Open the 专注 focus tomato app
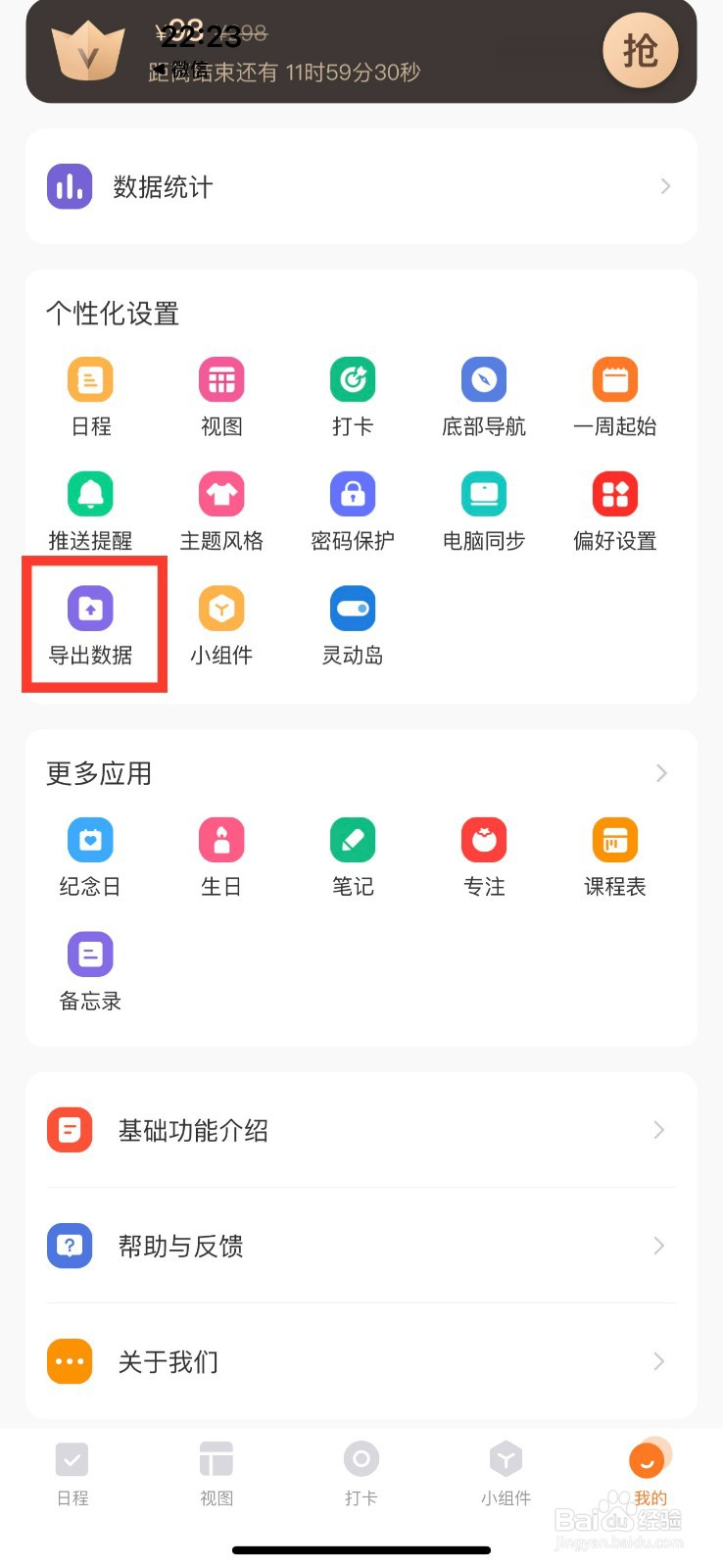Image resolution: width=723 pixels, height=1568 pixels. click(484, 854)
